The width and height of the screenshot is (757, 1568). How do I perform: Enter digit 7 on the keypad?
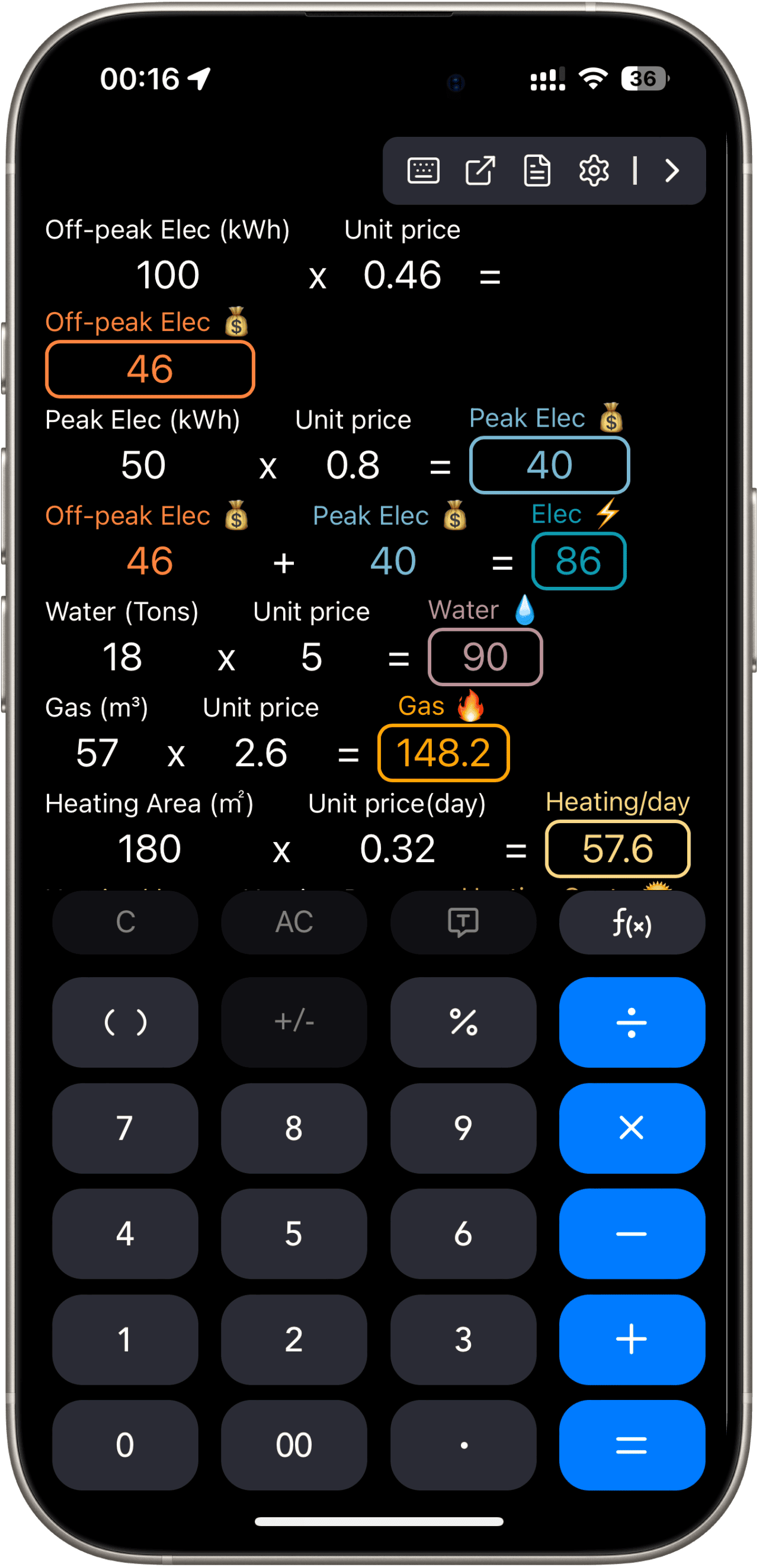[125, 1128]
